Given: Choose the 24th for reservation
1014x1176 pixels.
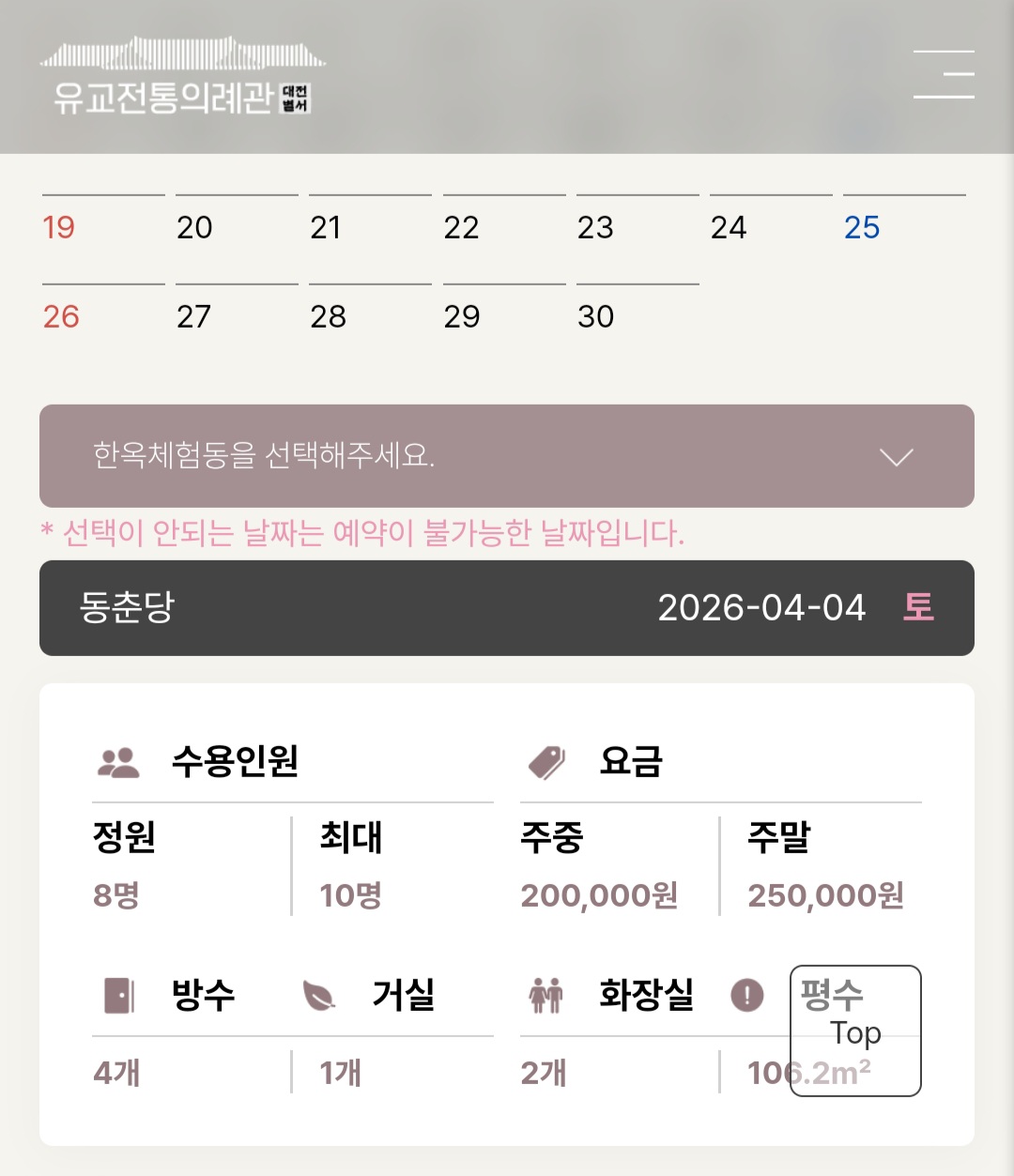Looking at the screenshot, I should [x=729, y=227].
